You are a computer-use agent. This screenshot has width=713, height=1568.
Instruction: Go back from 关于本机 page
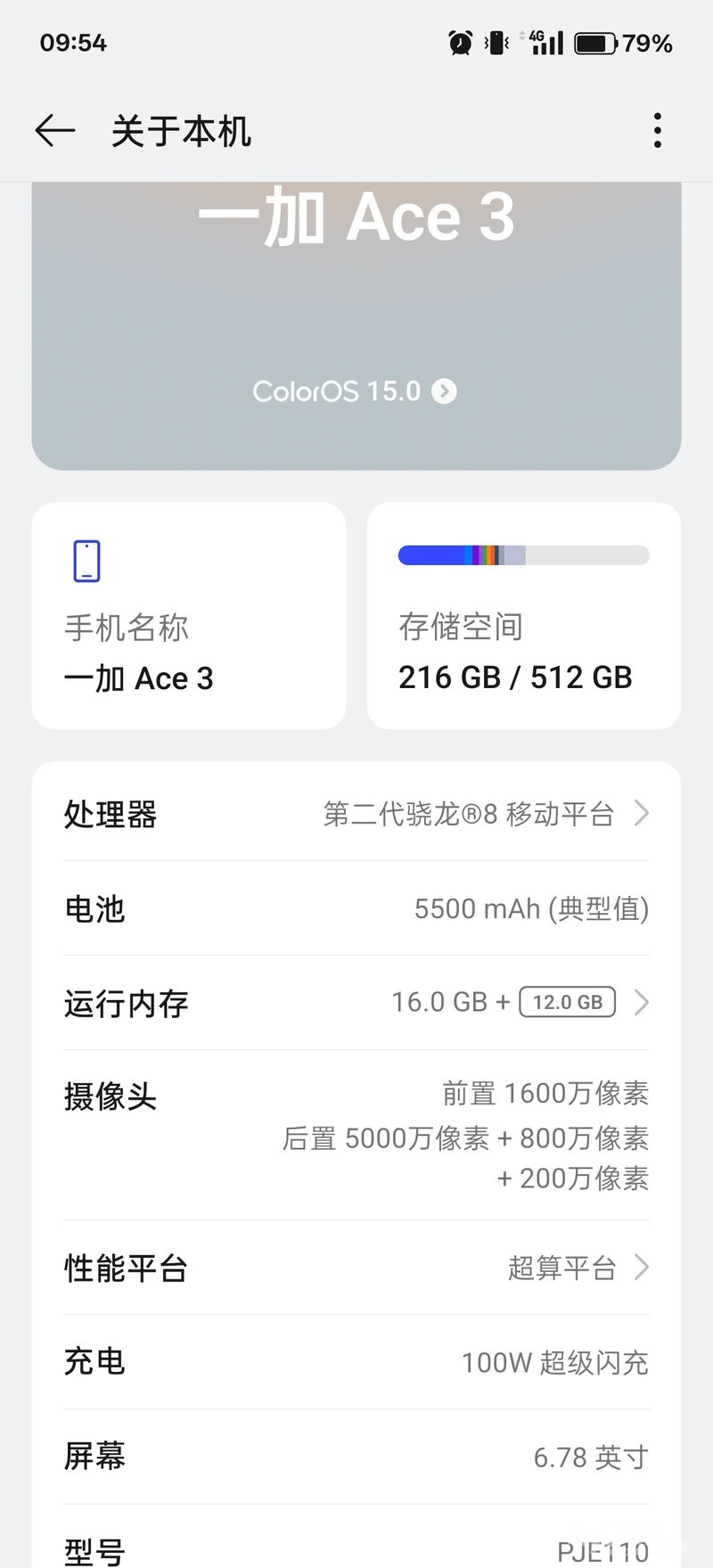(54, 131)
